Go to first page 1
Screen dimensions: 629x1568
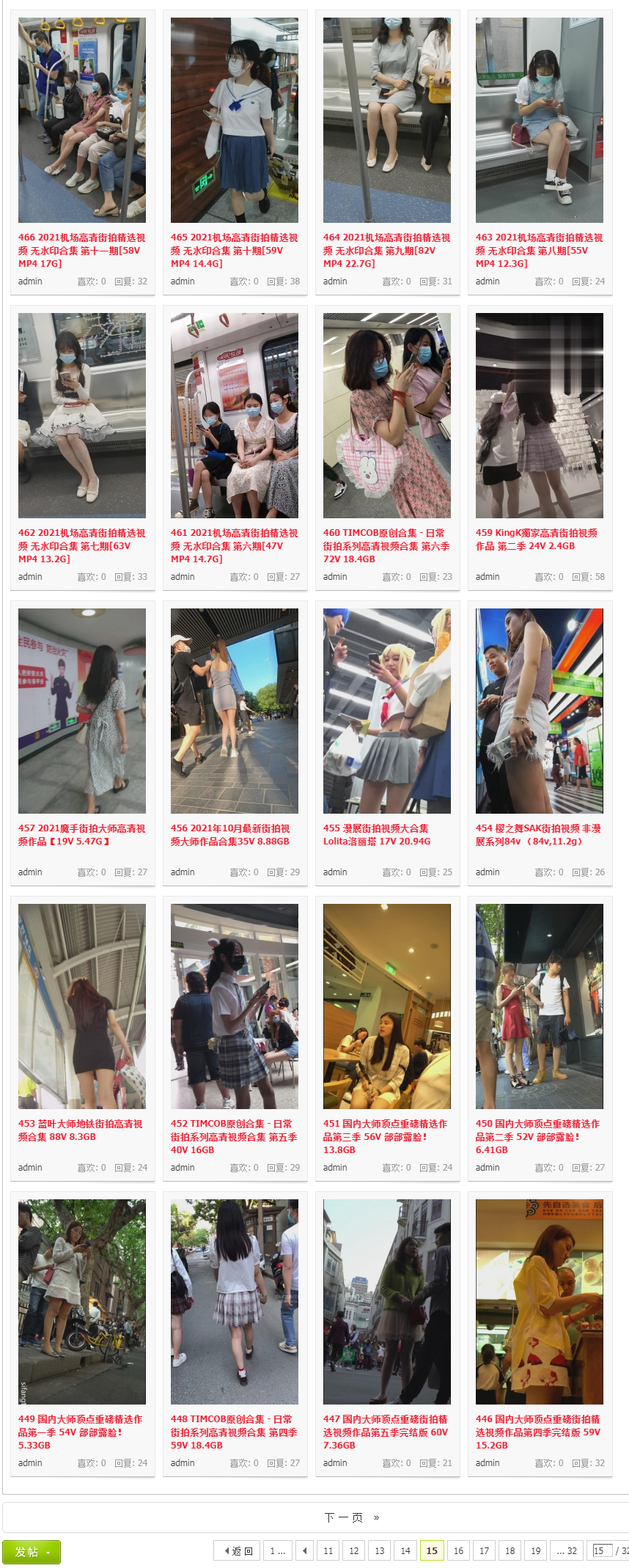277,1551
